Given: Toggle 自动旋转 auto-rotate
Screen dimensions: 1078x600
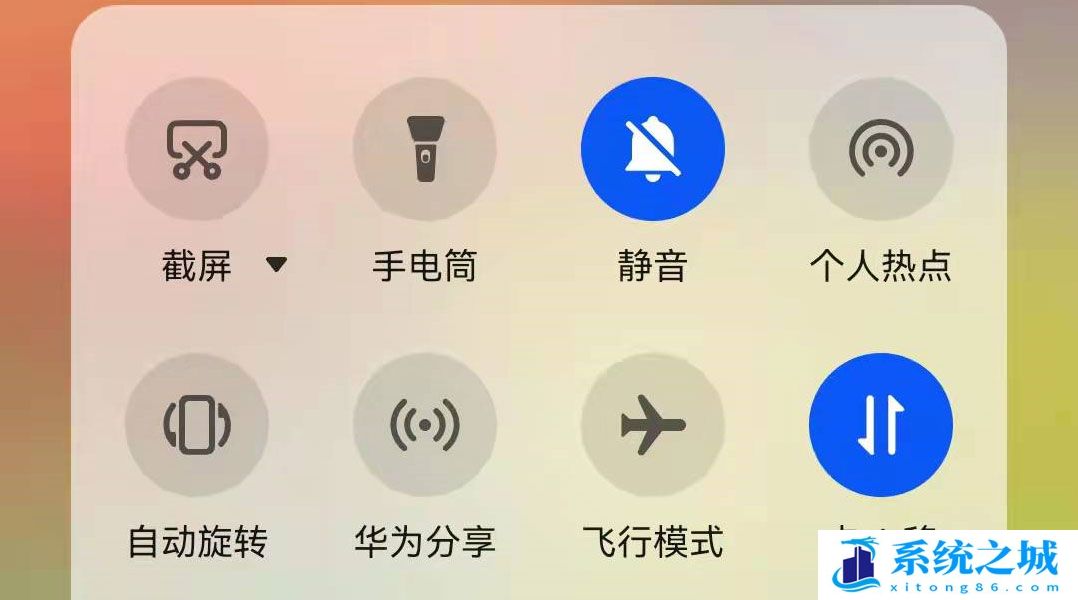Looking at the screenshot, I should 197,425.
